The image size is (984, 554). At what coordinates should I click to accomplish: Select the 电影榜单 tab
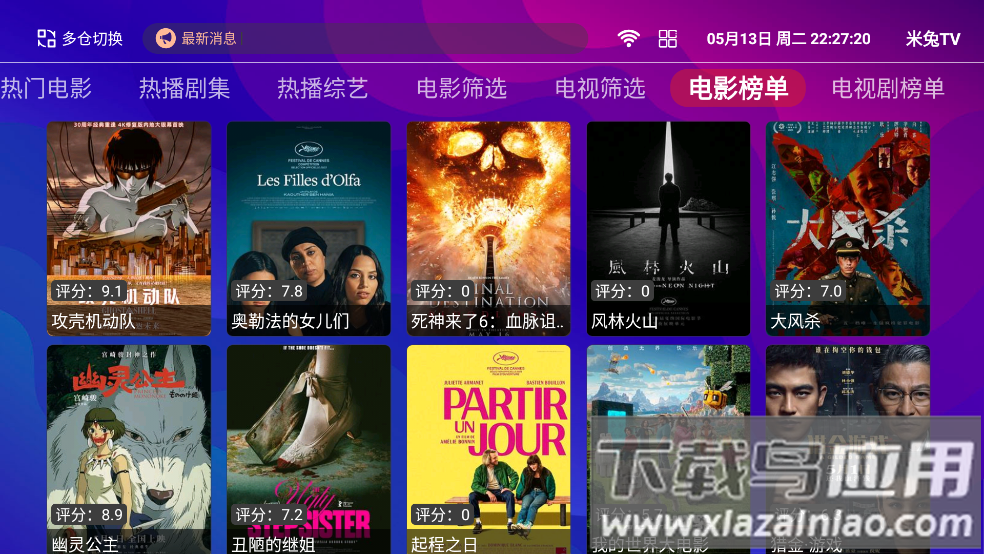pyautogui.click(x=738, y=88)
